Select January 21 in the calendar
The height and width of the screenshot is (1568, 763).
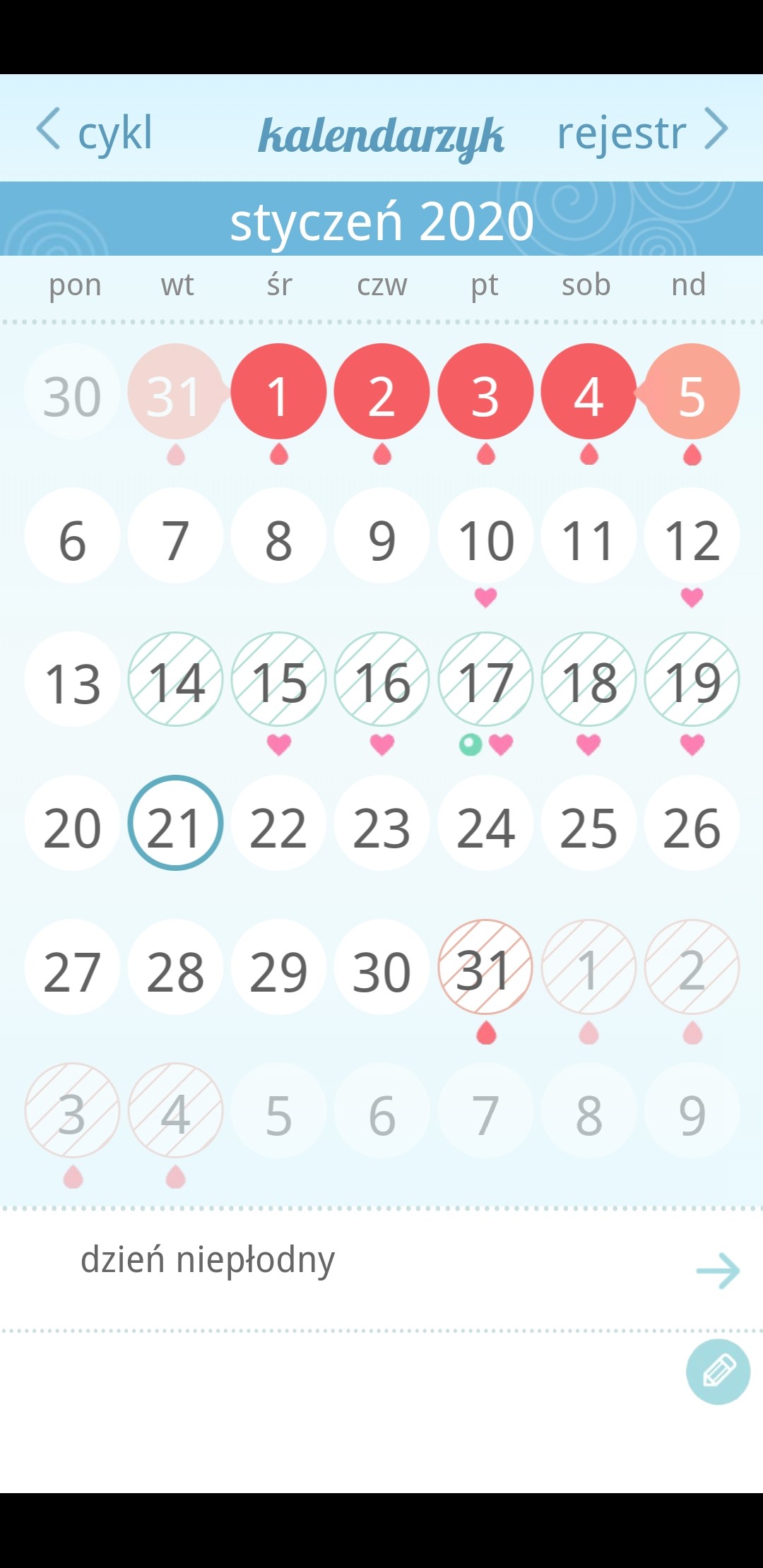coord(175,823)
